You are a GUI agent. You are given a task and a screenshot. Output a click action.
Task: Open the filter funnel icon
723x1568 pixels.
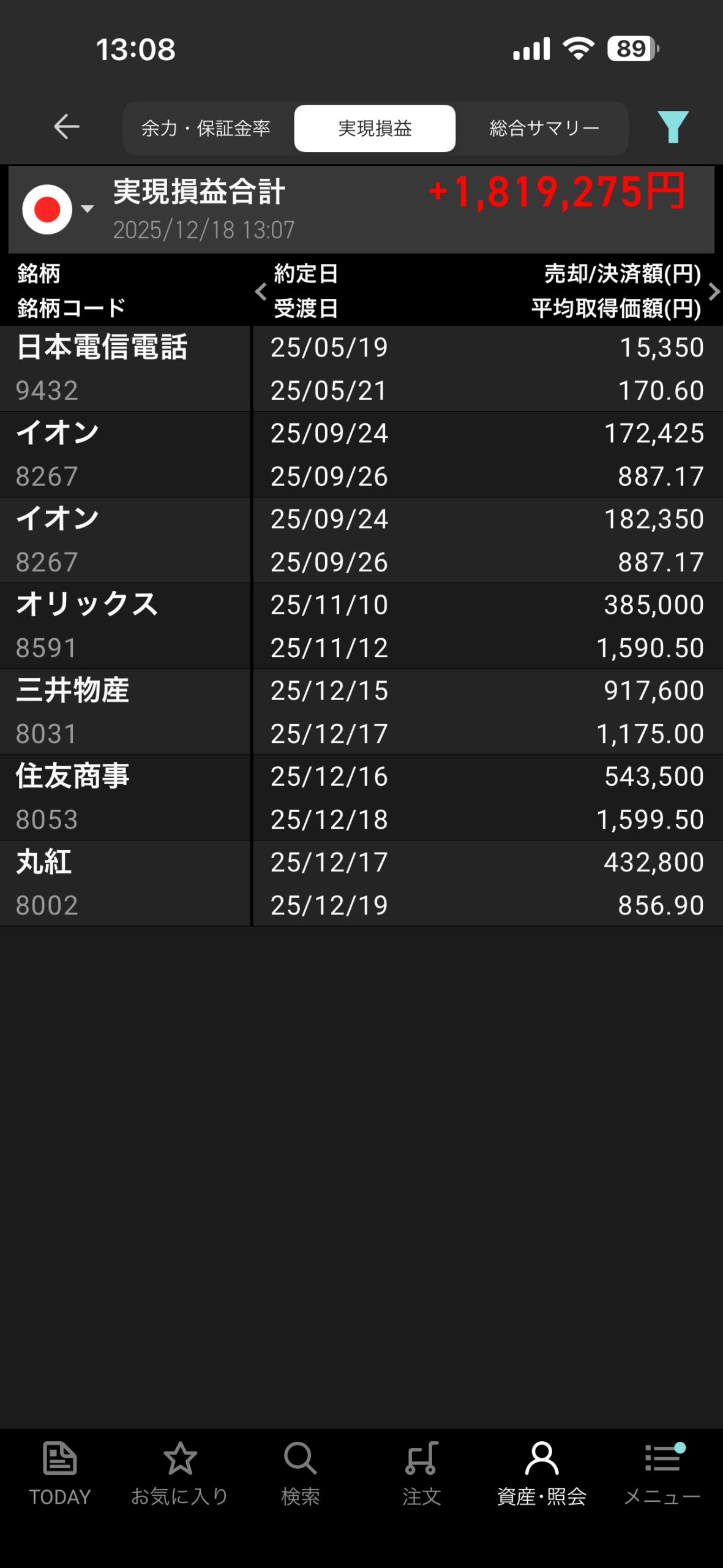[673, 127]
